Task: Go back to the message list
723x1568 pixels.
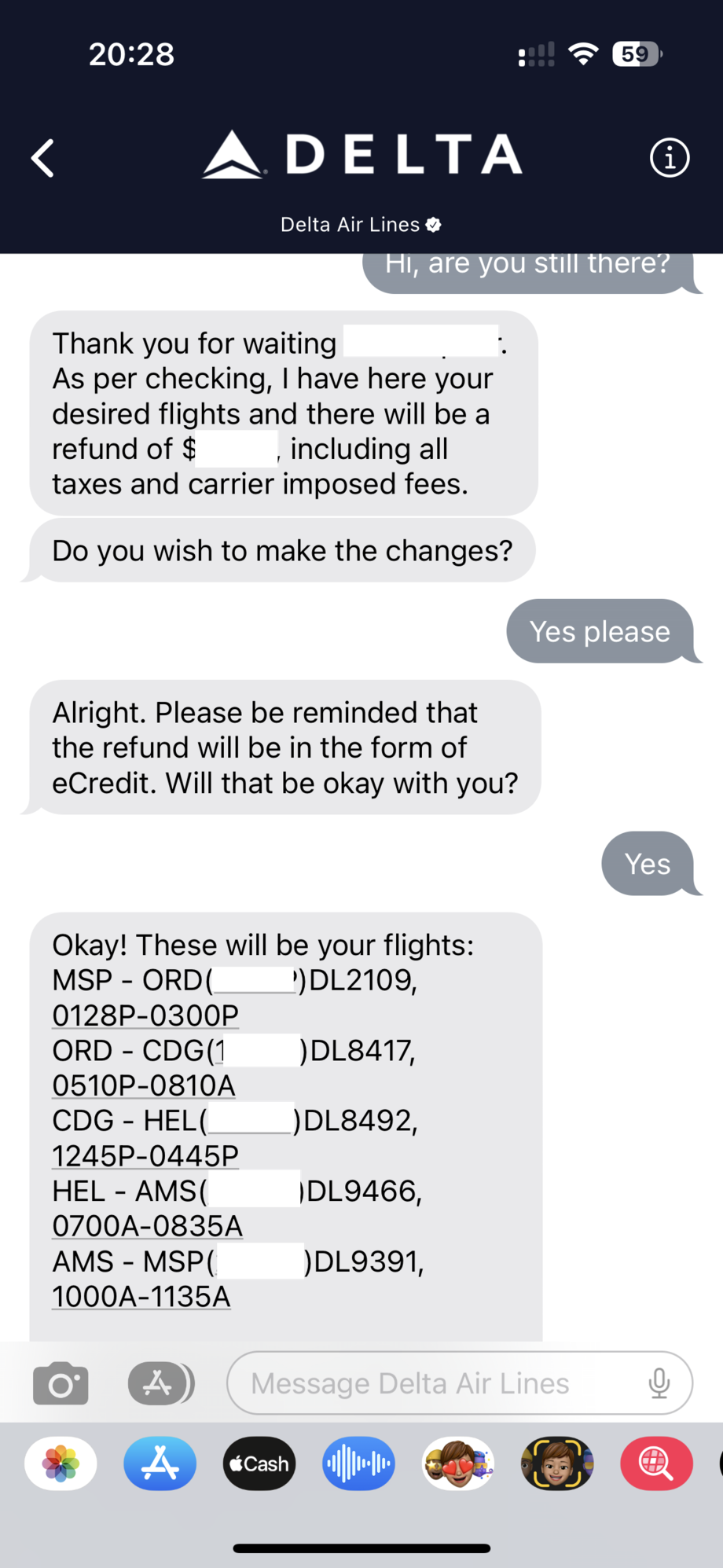Action: click(43, 158)
